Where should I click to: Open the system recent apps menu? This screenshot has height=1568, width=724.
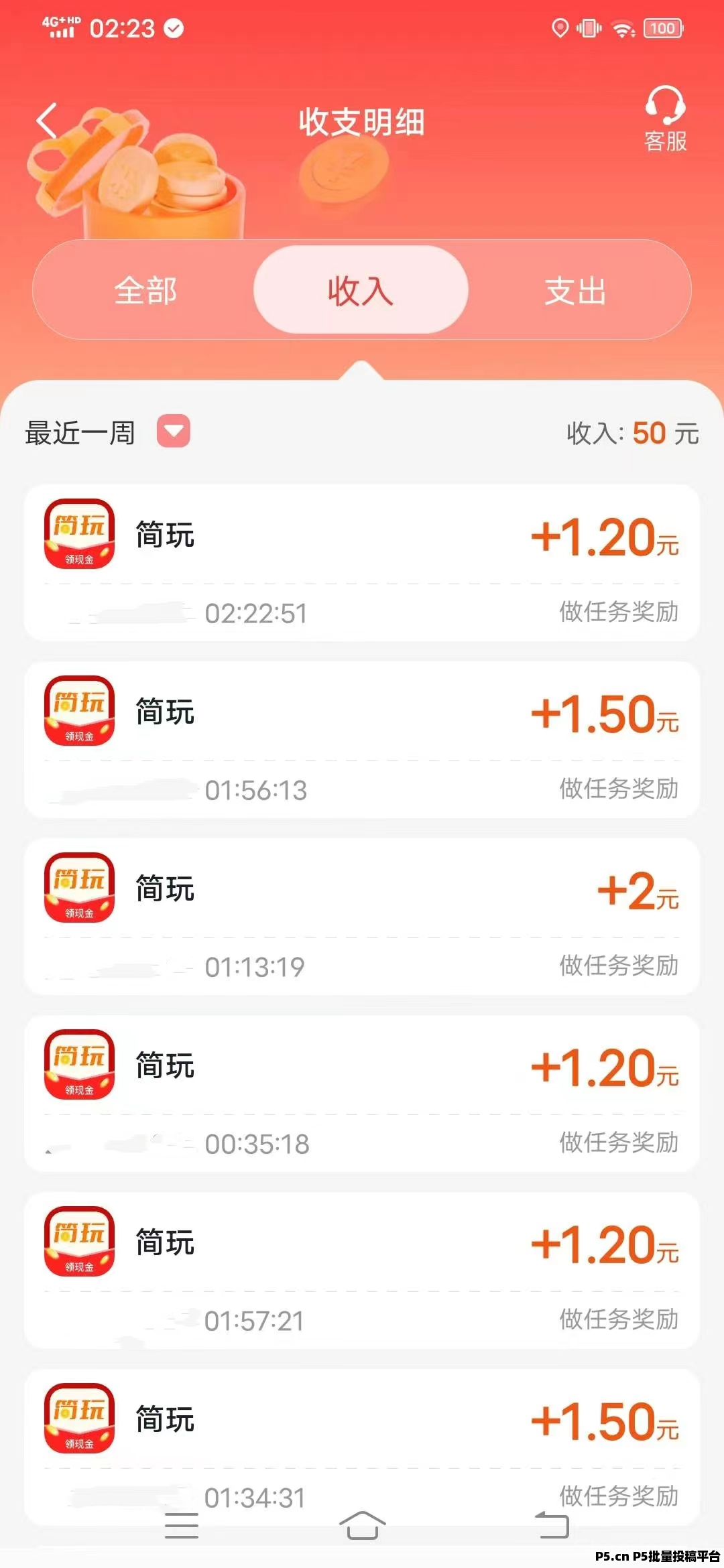click(182, 1526)
